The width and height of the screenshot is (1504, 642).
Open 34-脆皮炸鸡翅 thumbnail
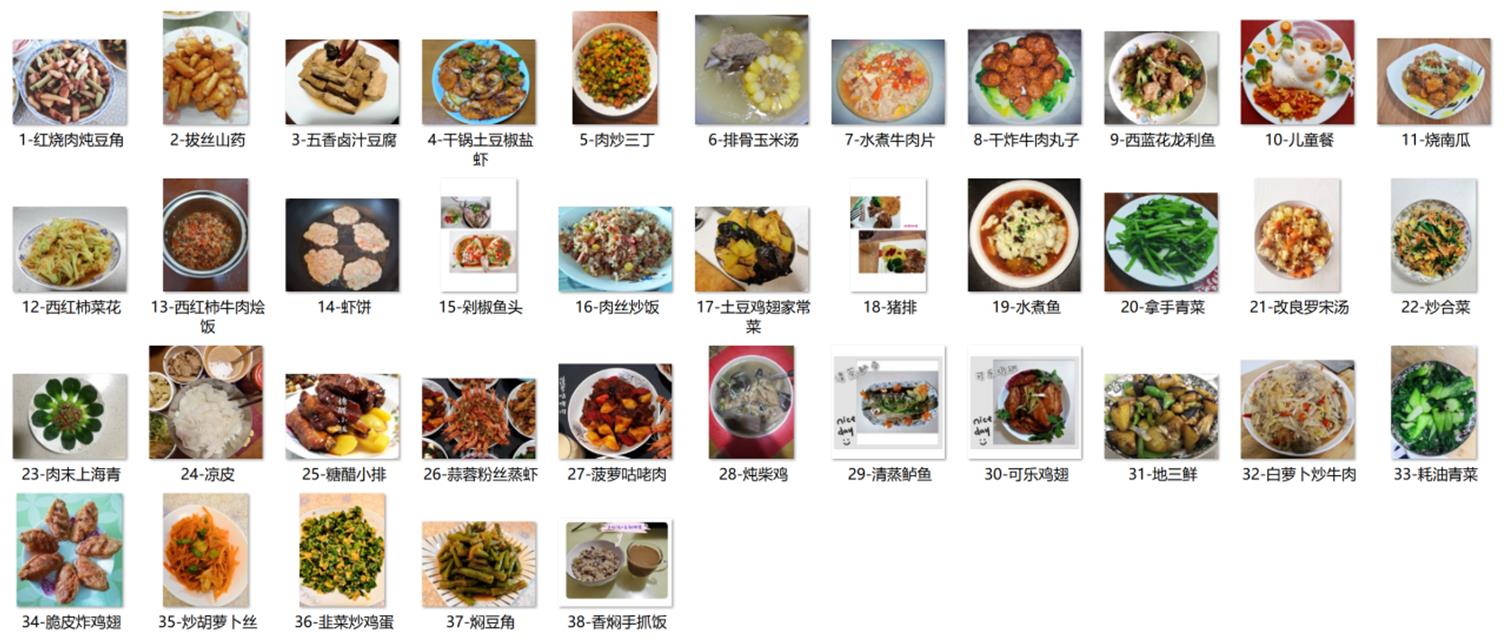[70, 550]
